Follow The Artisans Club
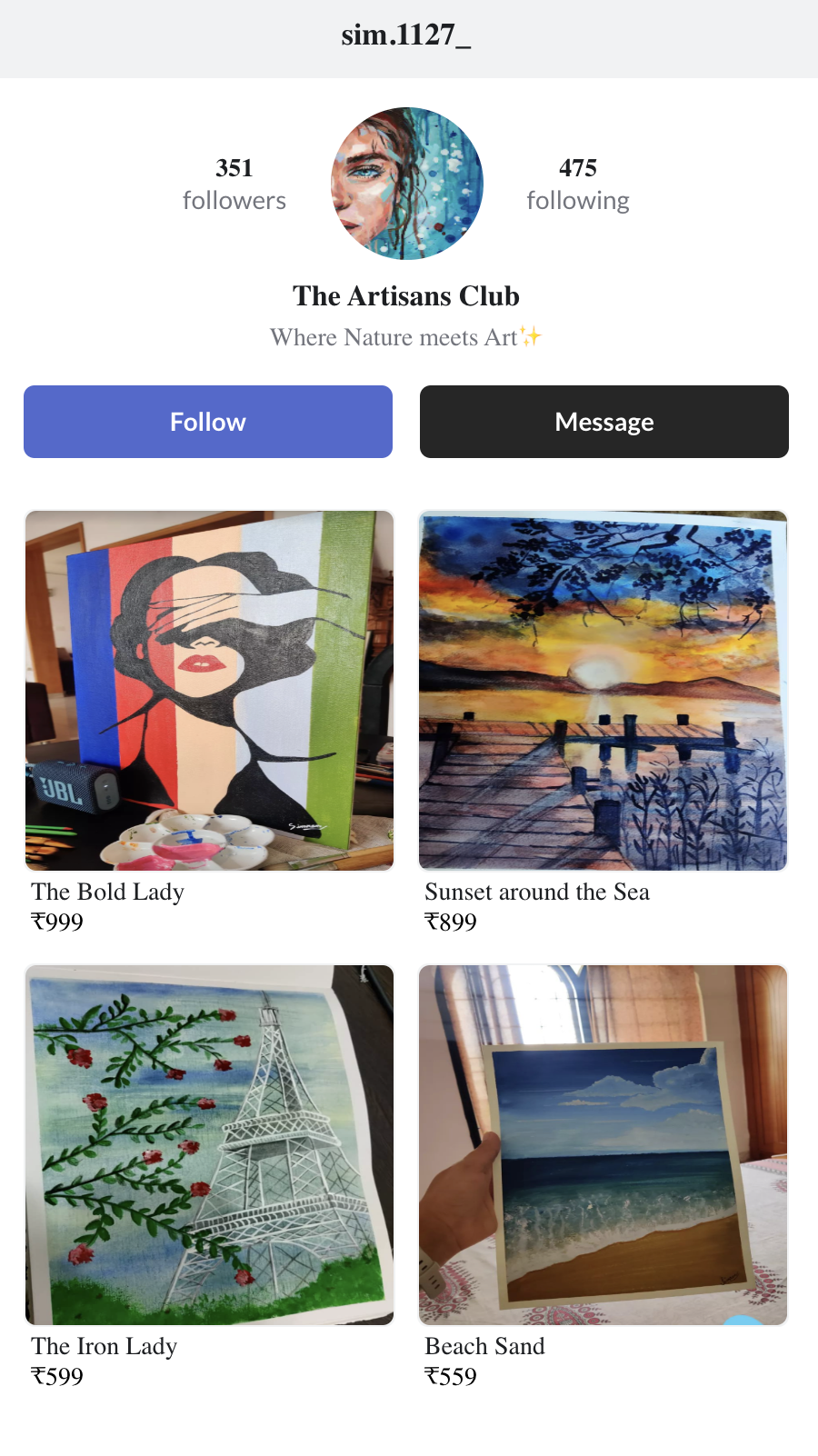Viewport: 818px width, 1456px height. [208, 422]
